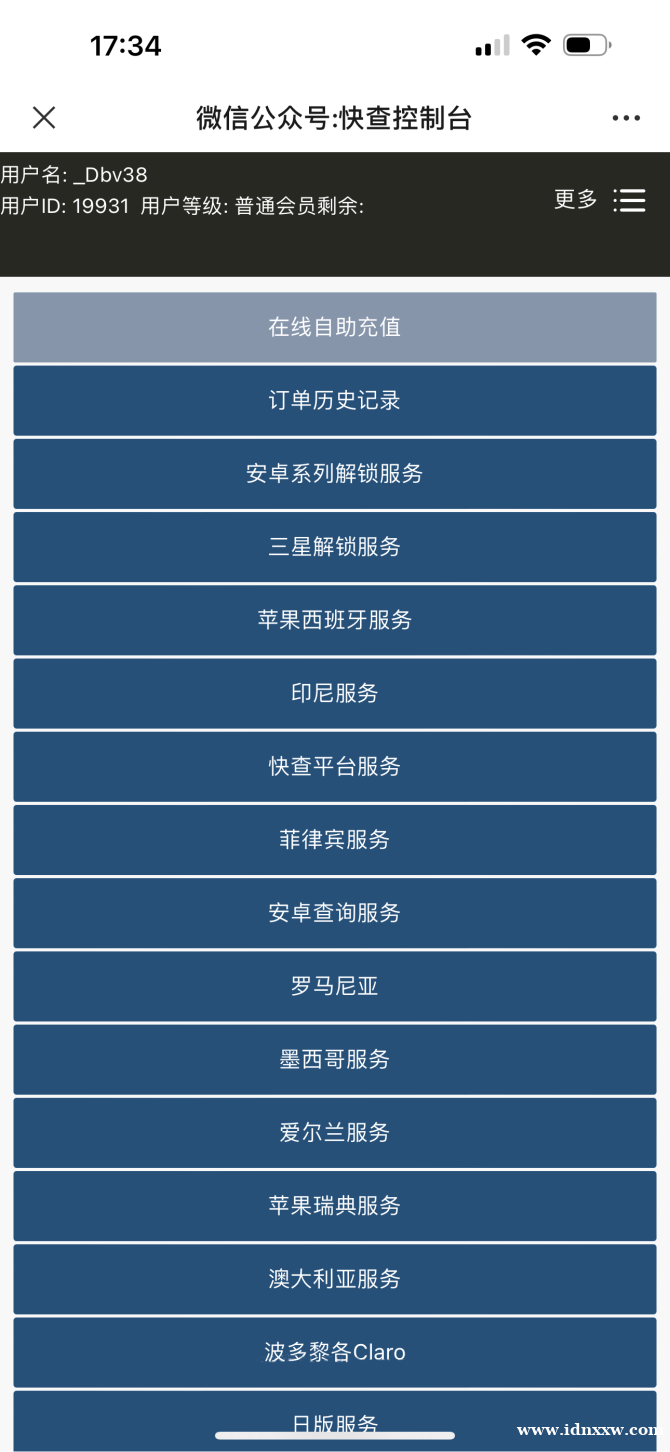This screenshot has height=1452, width=670.
Task: Open the 更多 hamburger menu
Action: tap(600, 200)
